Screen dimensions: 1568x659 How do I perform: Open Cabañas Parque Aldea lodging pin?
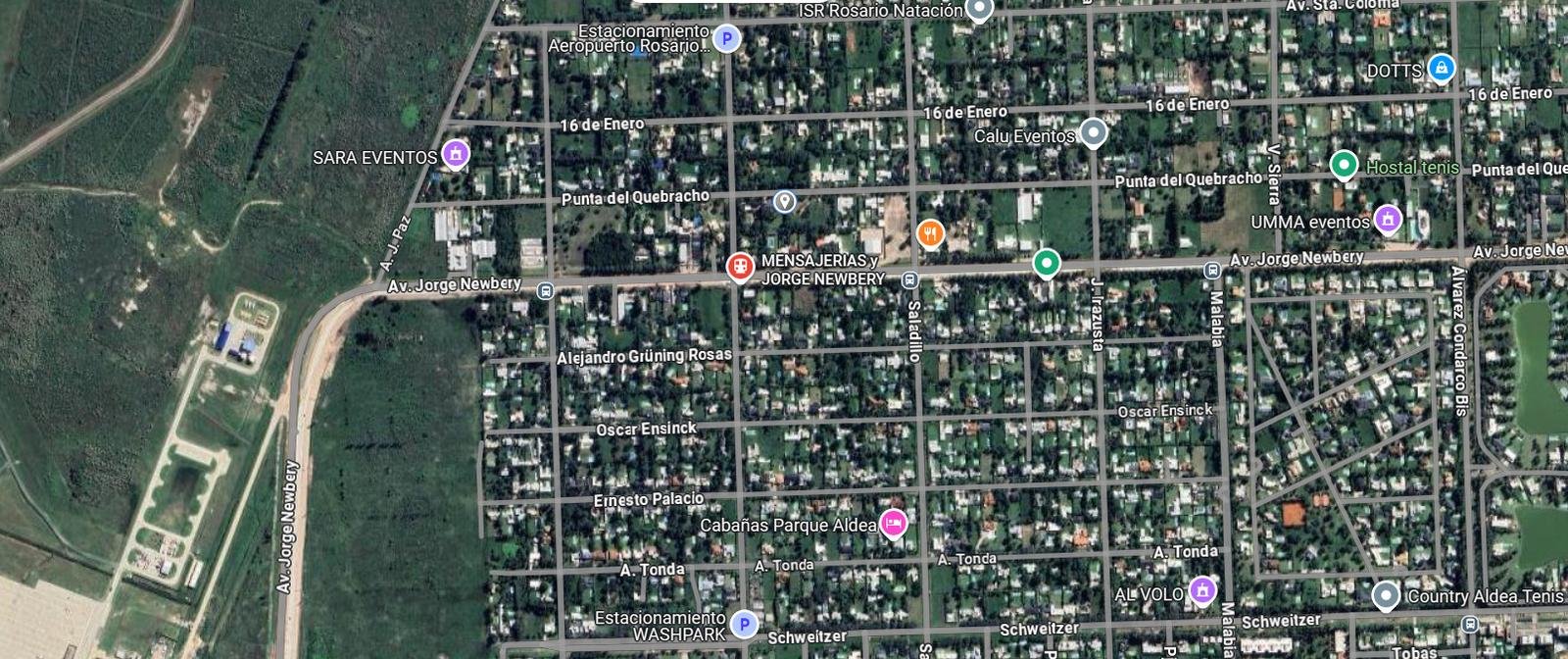click(893, 524)
